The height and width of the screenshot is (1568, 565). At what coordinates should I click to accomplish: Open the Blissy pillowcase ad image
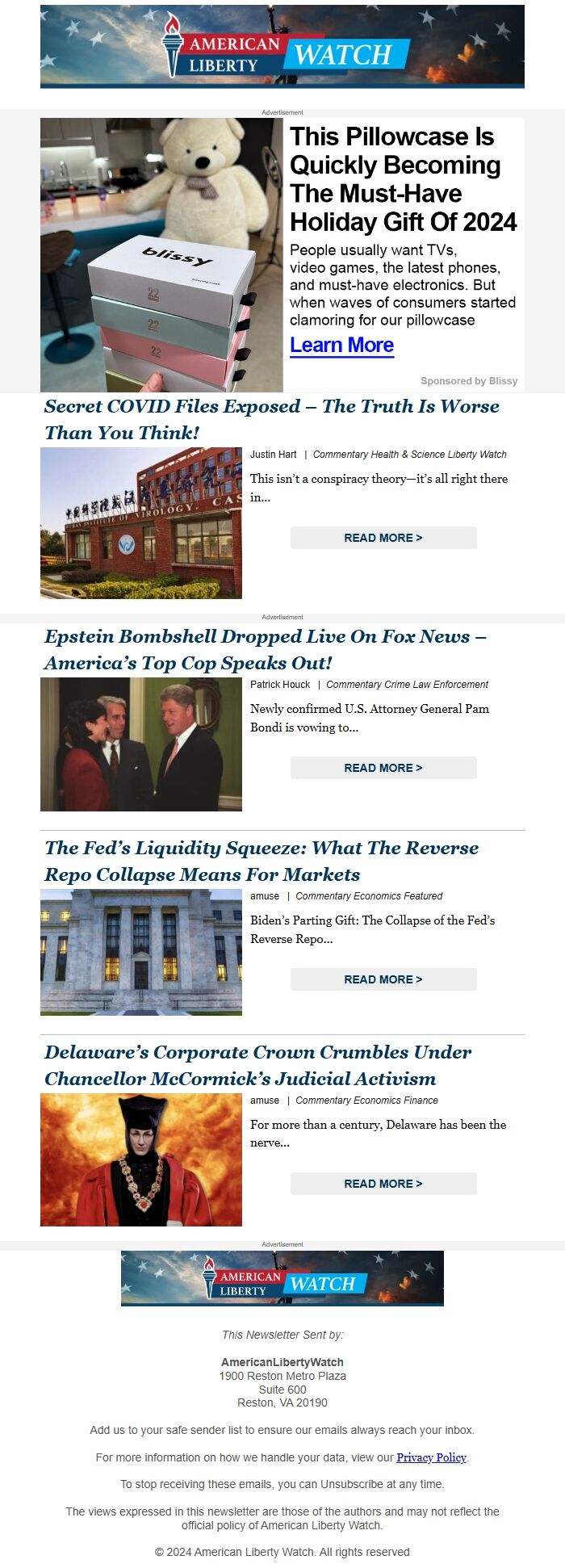point(161,255)
